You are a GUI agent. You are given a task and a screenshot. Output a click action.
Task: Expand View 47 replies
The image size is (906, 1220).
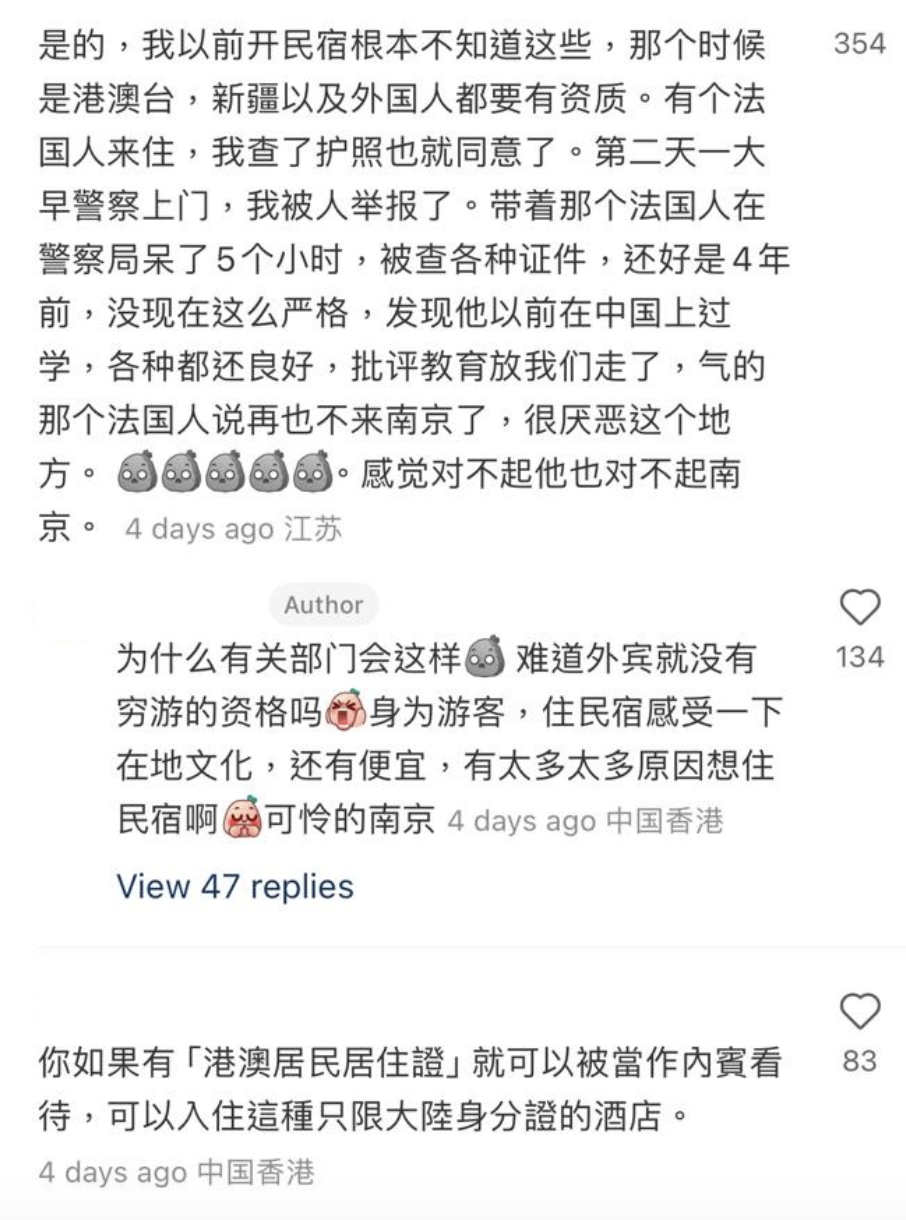[x=235, y=886]
